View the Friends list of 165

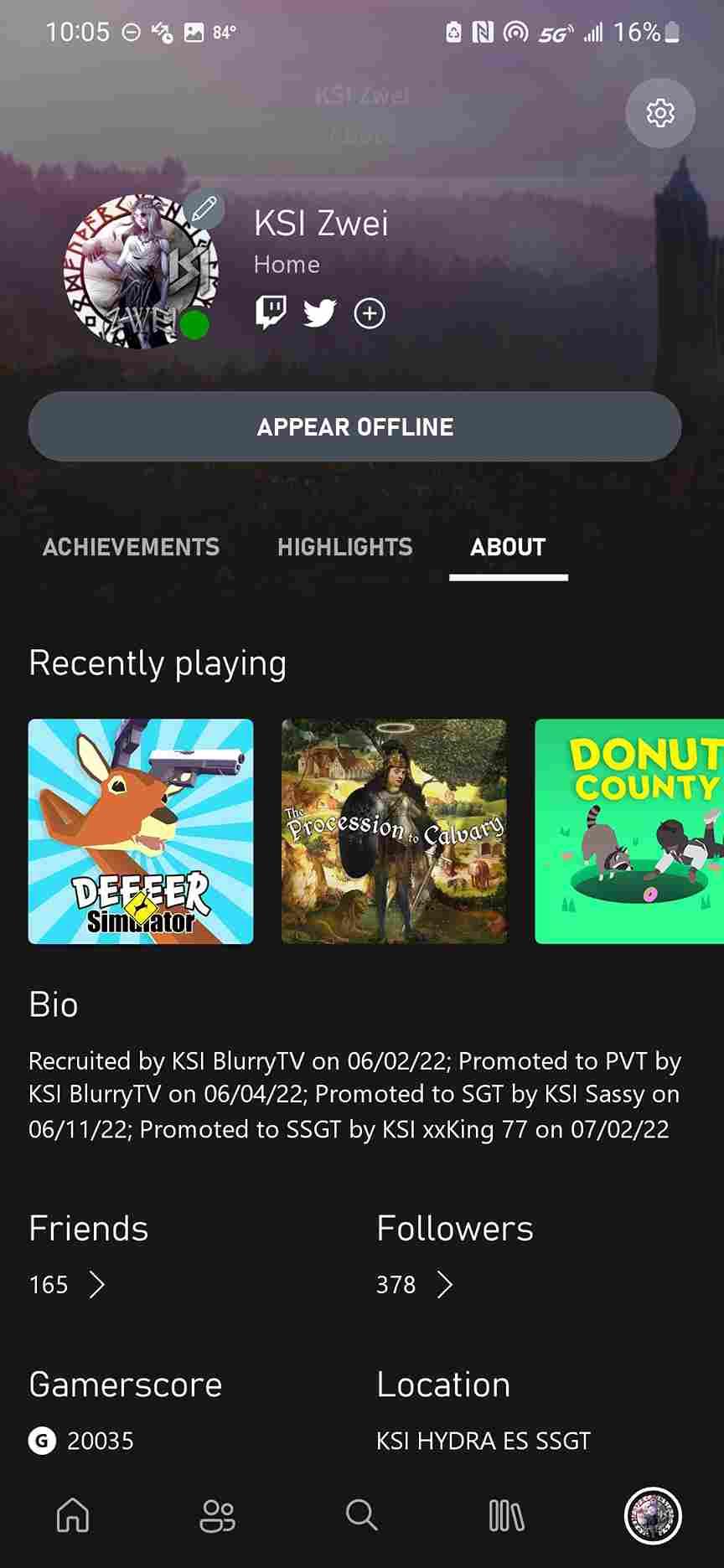68,1284
